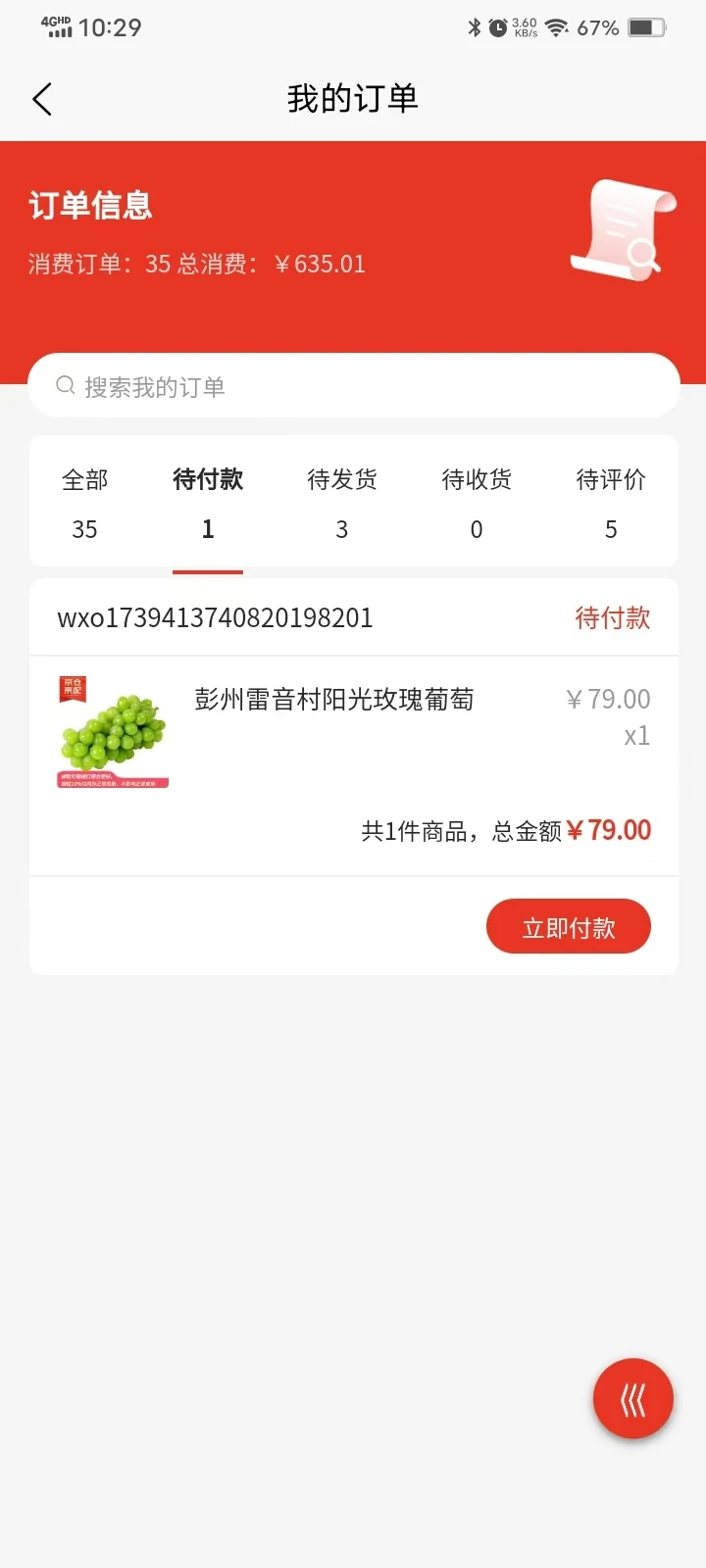Go back from 我的订单 page
The image size is (706, 1568).
[x=42, y=99]
